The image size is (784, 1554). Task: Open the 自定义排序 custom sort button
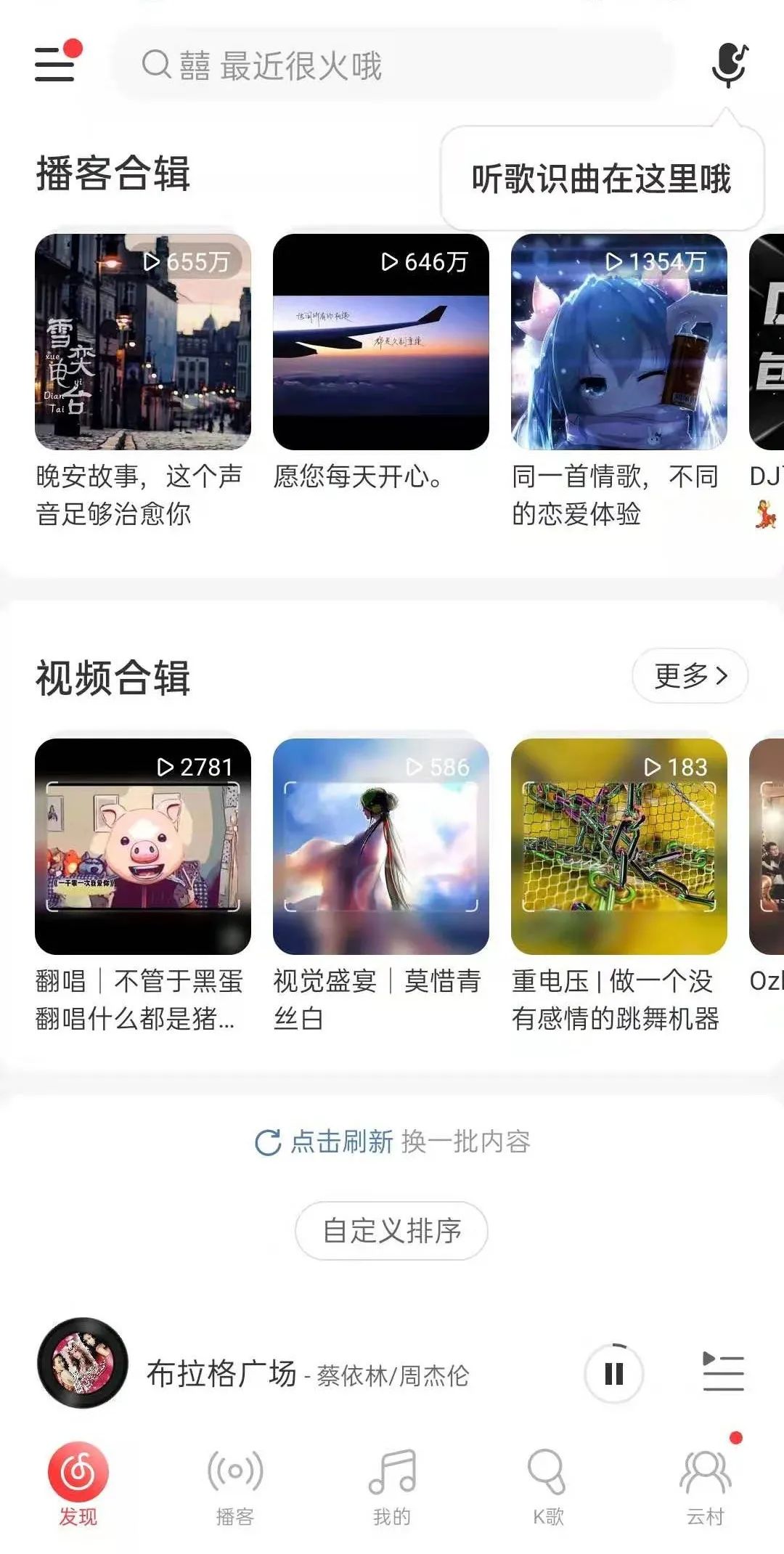pos(391,1231)
